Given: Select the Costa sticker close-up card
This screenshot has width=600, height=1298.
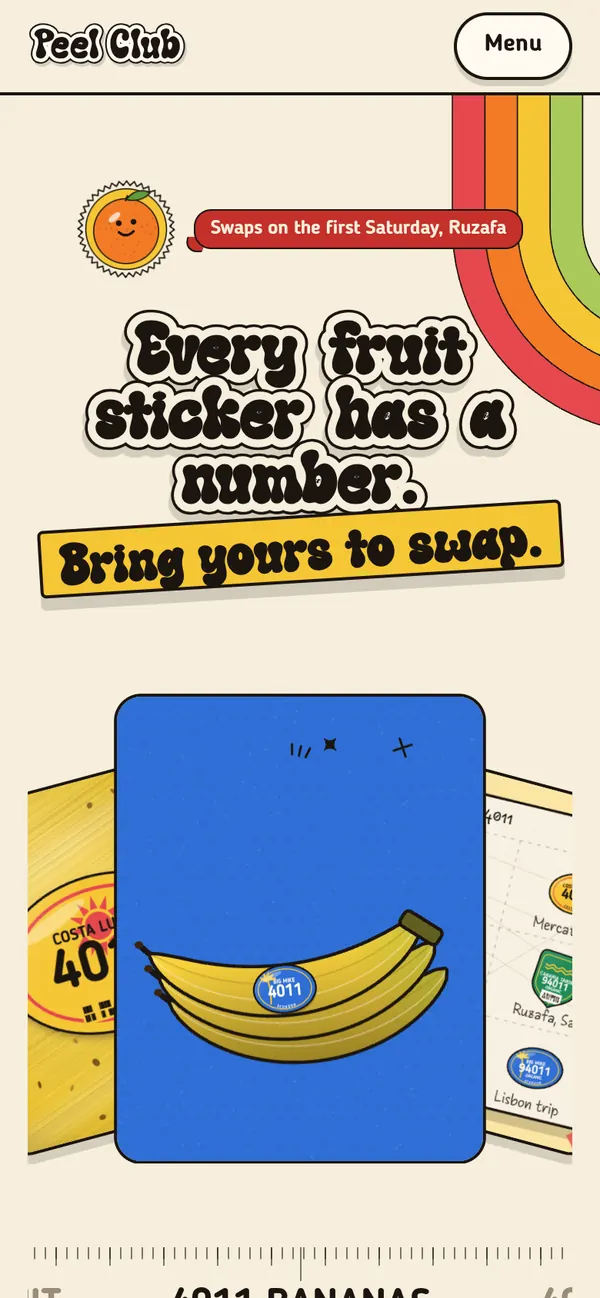Looking at the screenshot, I should (x=71, y=962).
